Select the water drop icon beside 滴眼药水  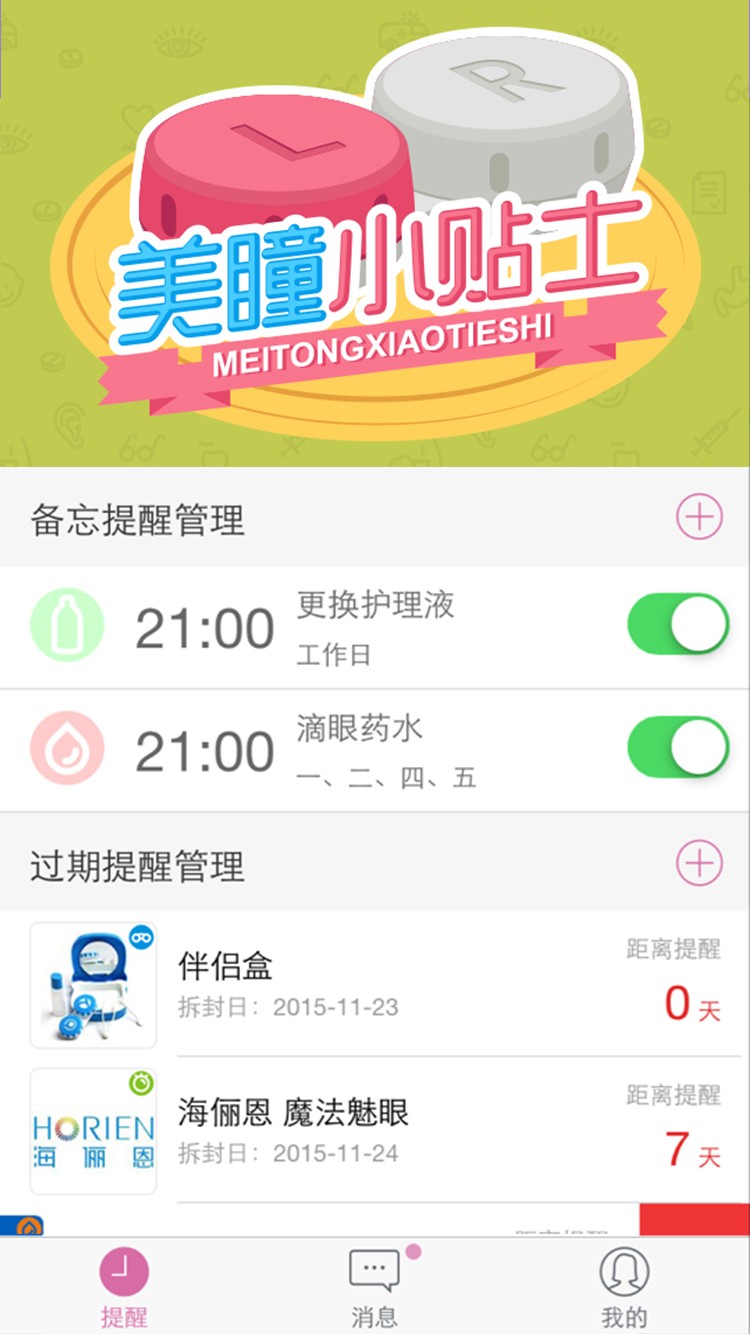(x=66, y=748)
